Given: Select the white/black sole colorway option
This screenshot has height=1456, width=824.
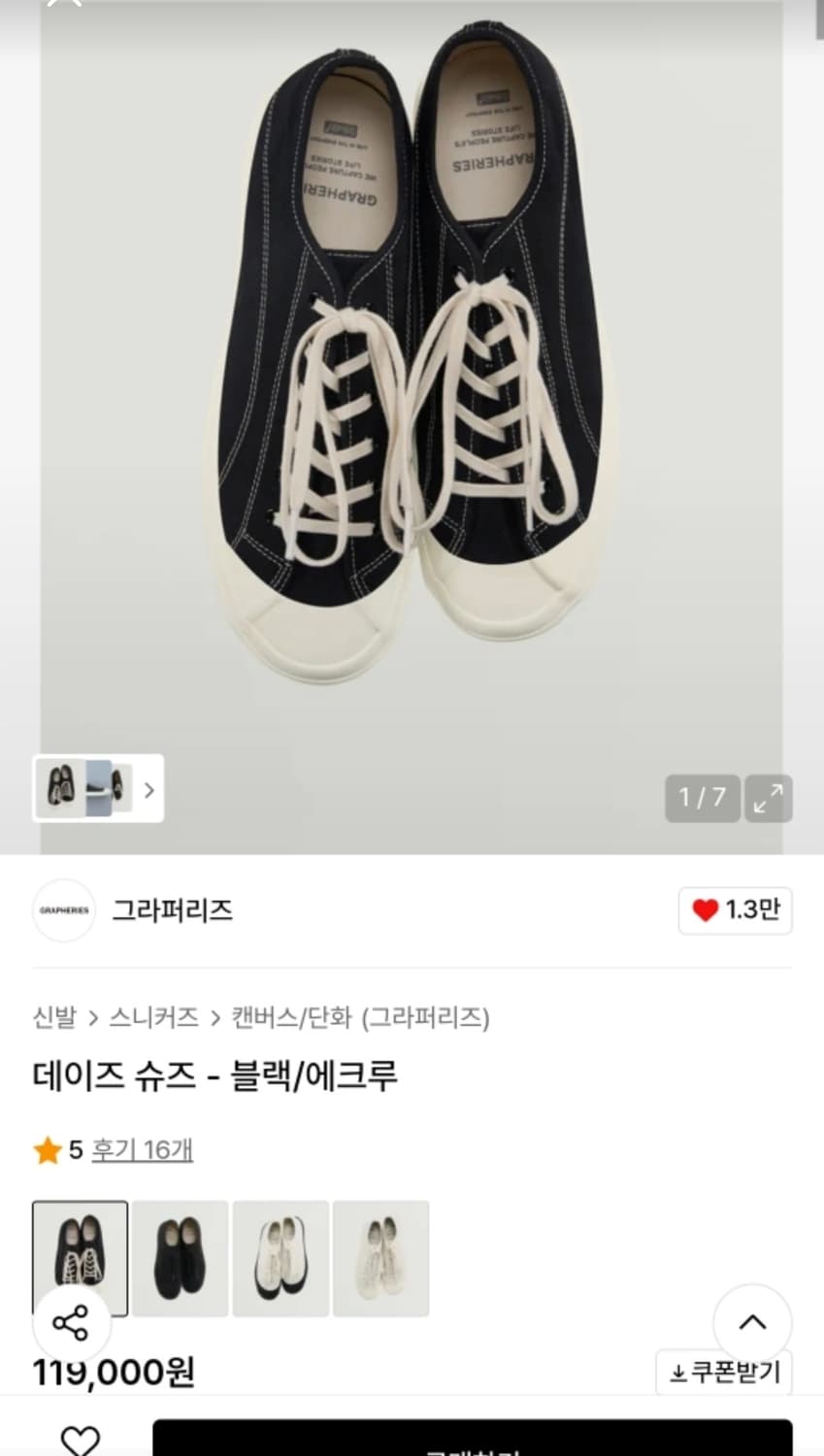Looking at the screenshot, I should pyautogui.click(x=280, y=1258).
